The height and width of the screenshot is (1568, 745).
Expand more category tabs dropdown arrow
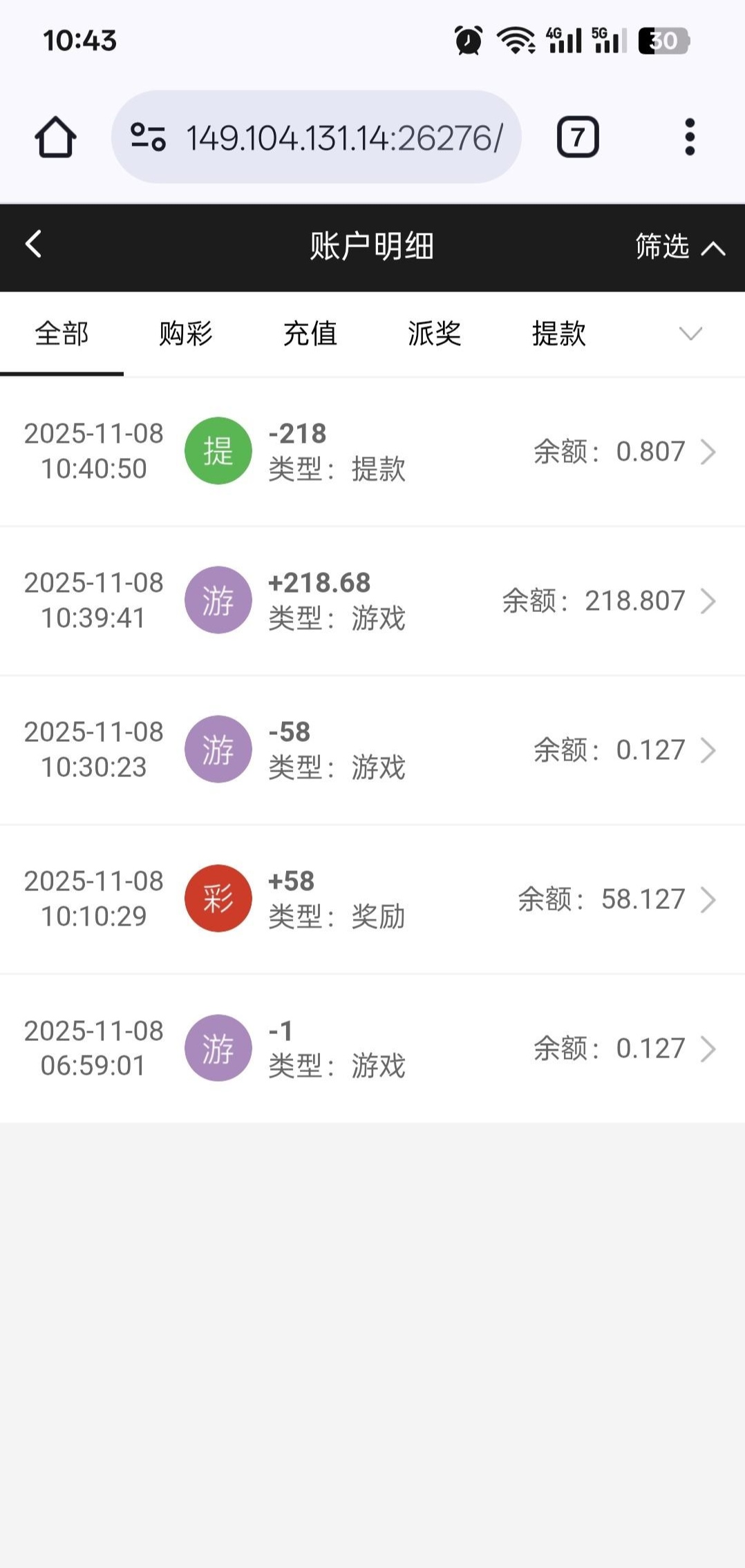point(690,334)
